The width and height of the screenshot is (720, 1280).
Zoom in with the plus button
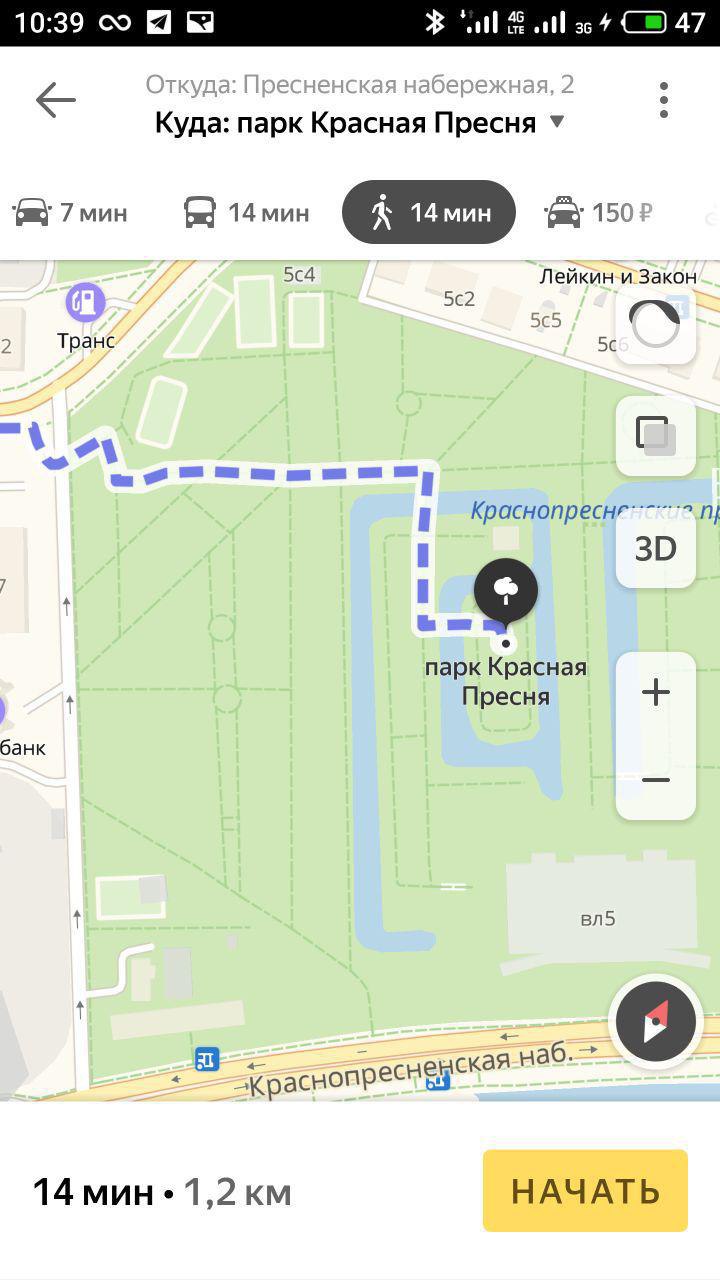655,692
